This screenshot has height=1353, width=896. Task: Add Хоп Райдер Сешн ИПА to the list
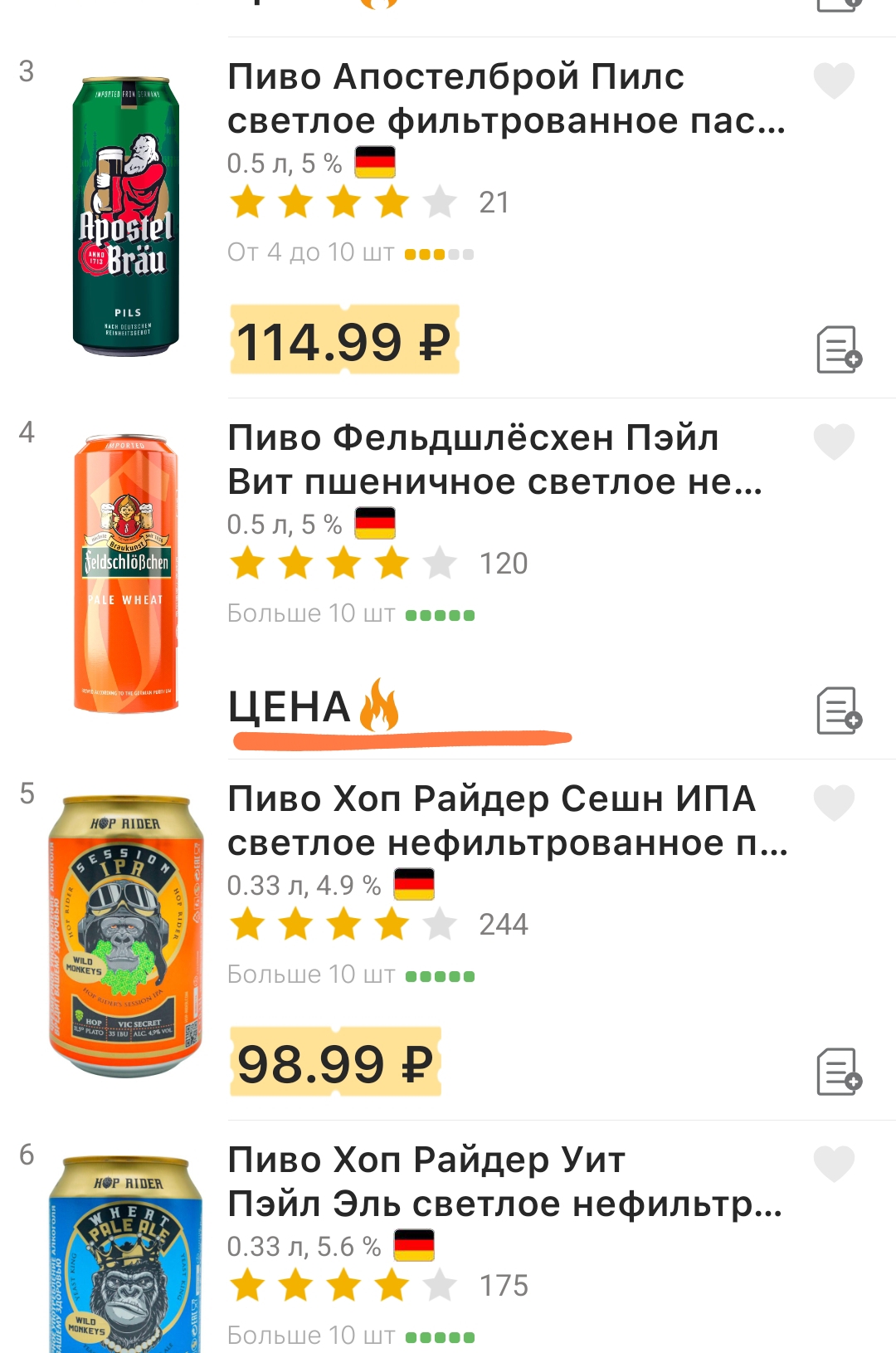(x=839, y=1072)
